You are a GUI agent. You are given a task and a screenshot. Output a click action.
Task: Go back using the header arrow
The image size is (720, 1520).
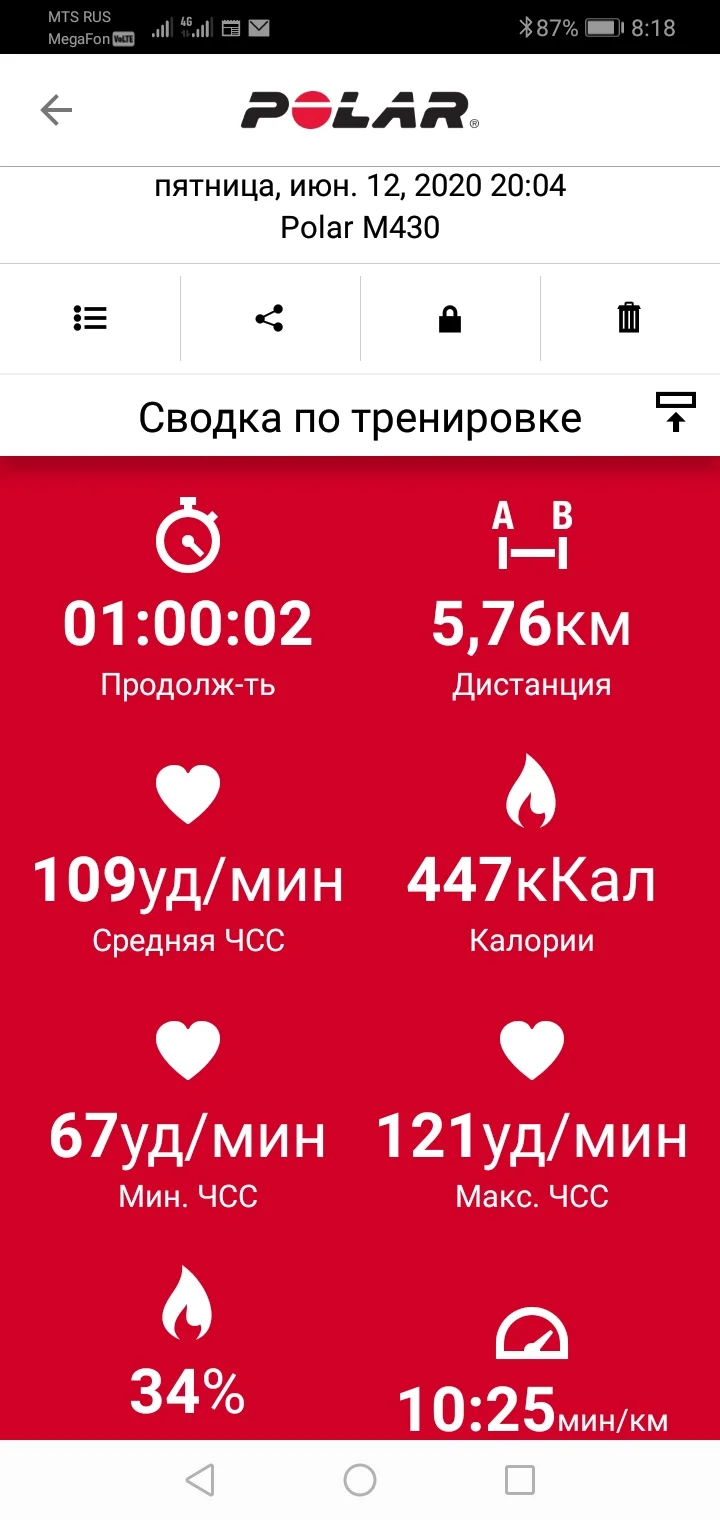click(x=56, y=110)
